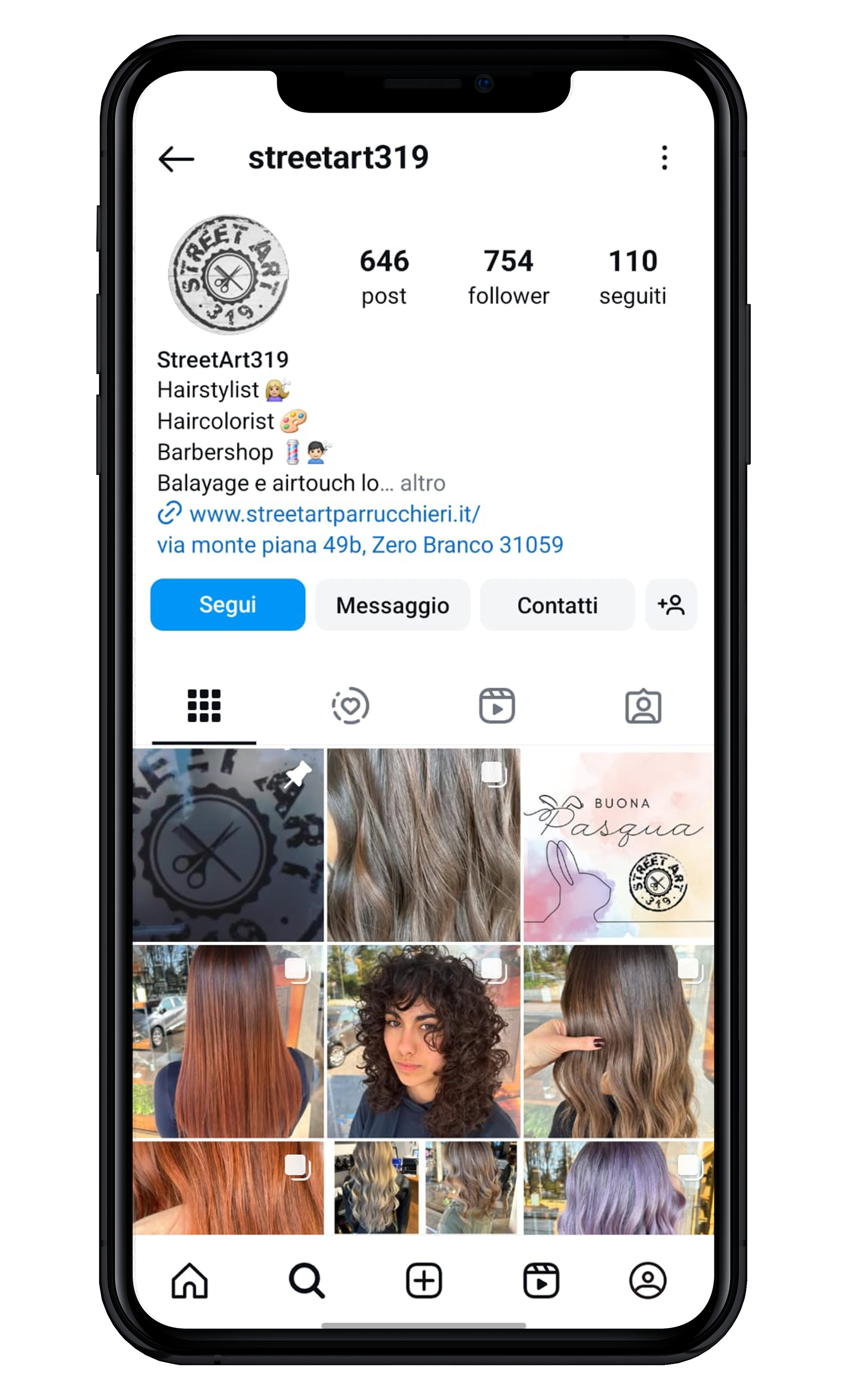Show suggested accounts with add-person icon

pyautogui.click(x=671, y=605)
